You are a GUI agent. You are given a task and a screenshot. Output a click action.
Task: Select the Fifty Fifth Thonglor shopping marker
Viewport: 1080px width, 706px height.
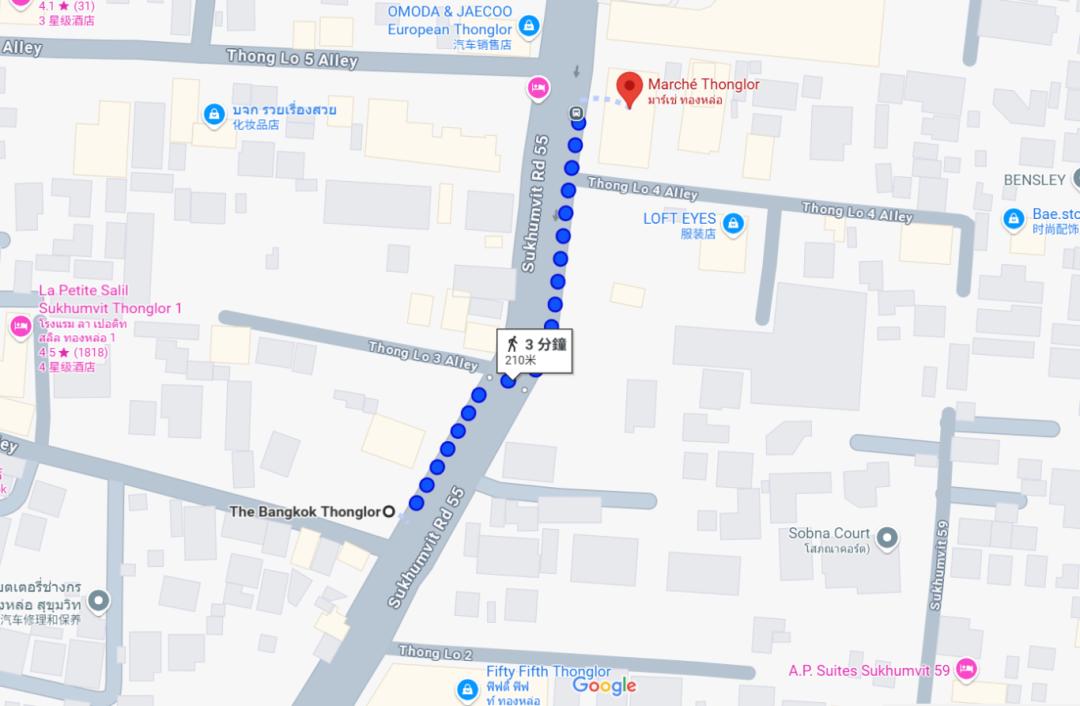click(x=467, y=689)
